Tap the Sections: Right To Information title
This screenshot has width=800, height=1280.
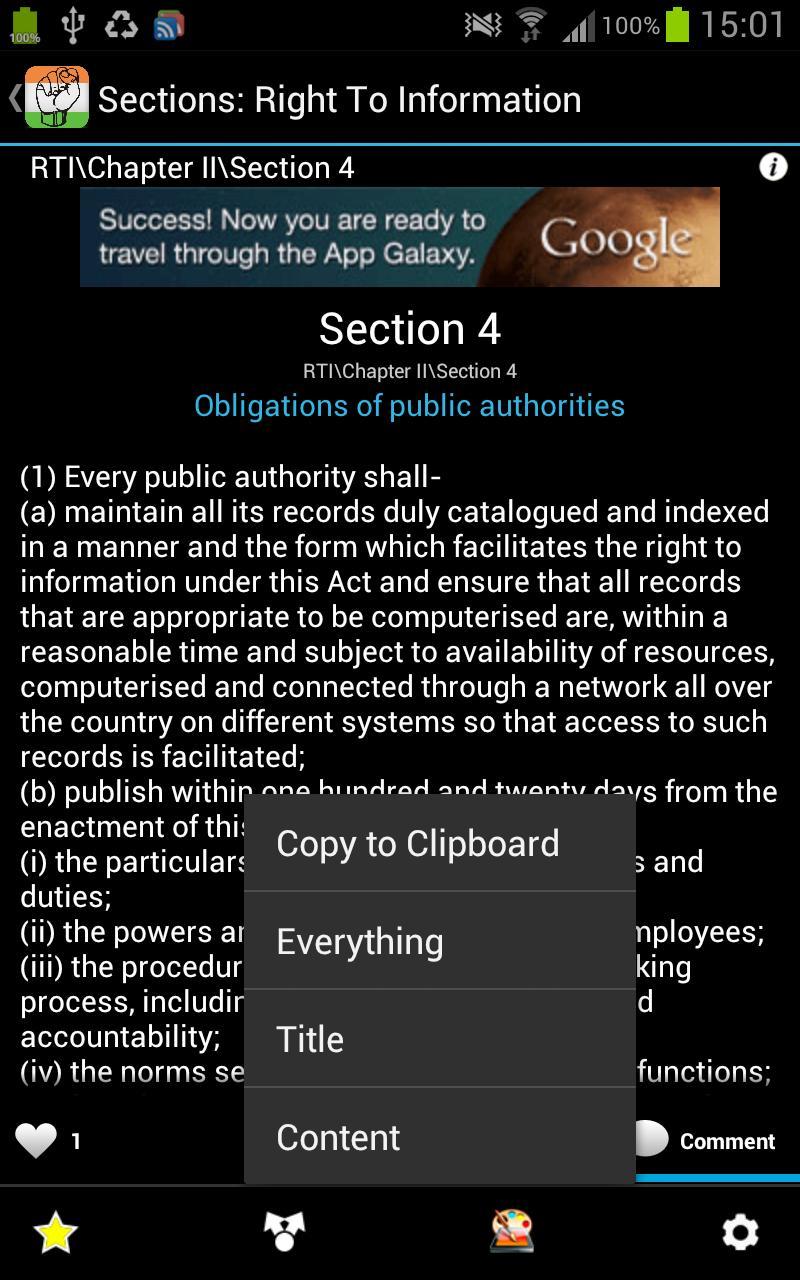point(338,99)
